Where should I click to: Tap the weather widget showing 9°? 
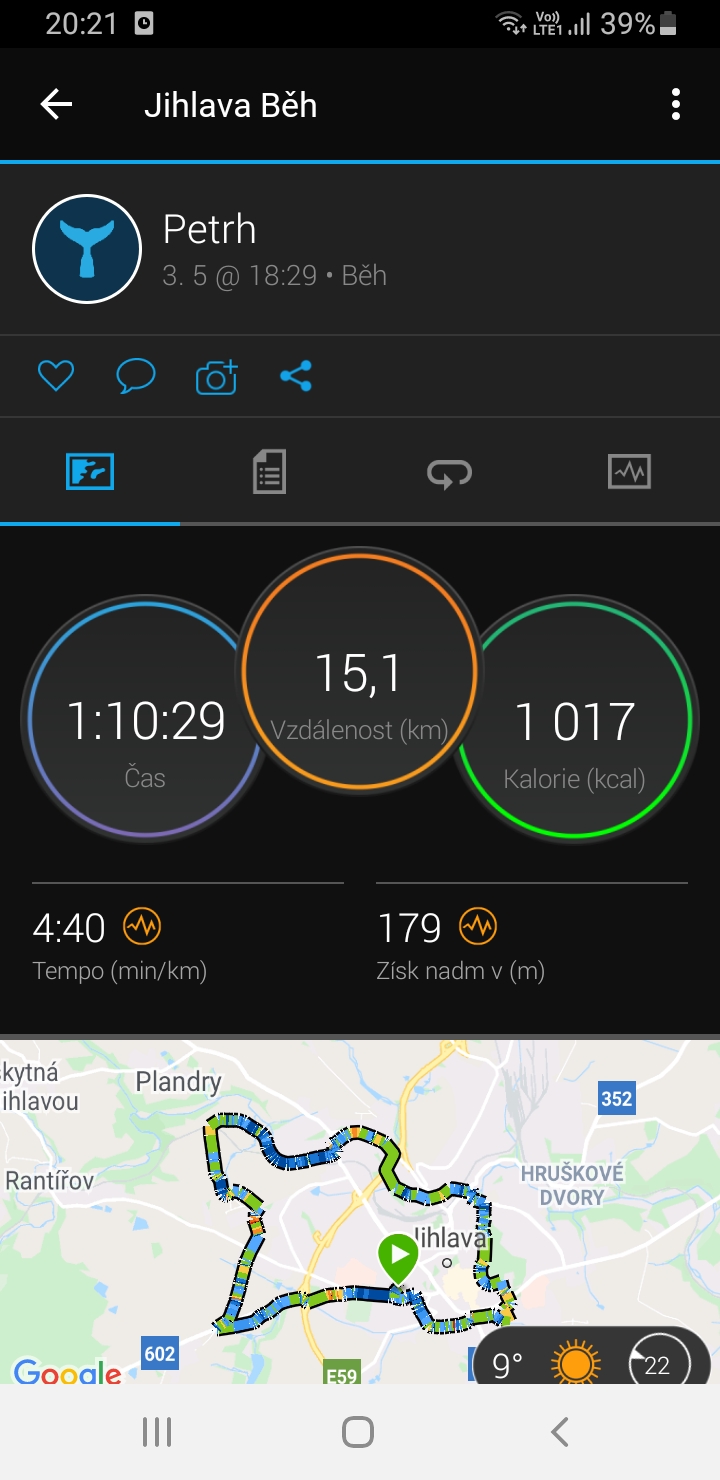point(590,1363)
